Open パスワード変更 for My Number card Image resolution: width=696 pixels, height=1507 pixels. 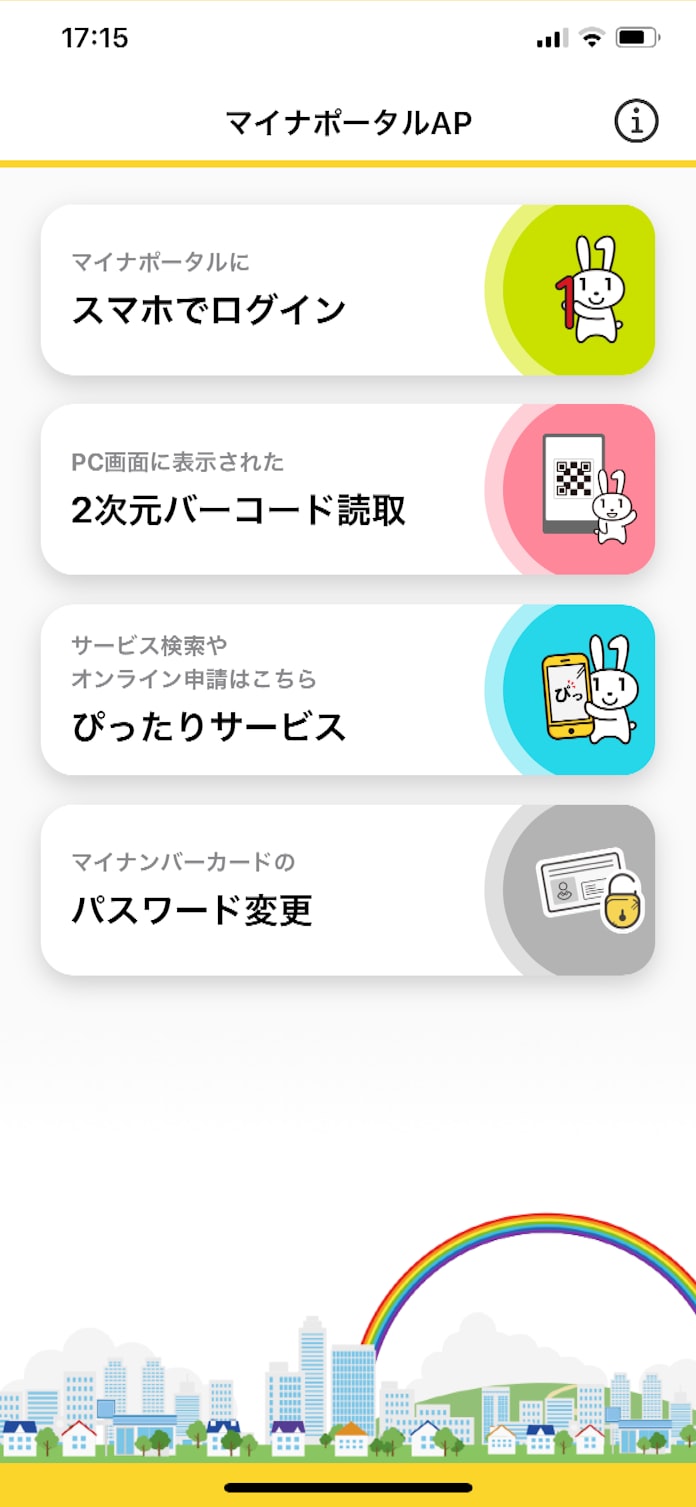[x=347, y=890]
